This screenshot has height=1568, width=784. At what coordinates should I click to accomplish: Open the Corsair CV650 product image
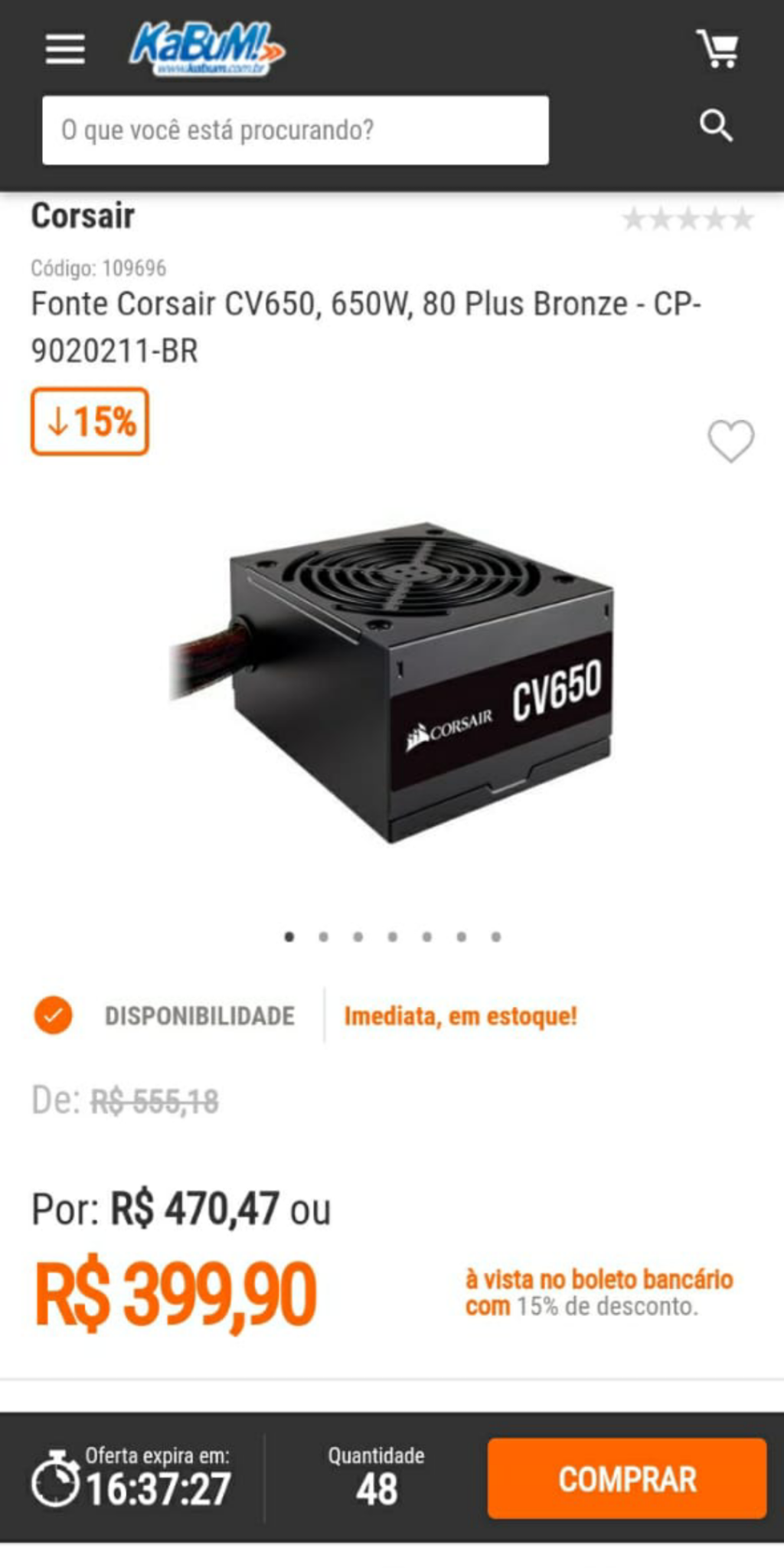pyautogui.click(x=391, y=683)
